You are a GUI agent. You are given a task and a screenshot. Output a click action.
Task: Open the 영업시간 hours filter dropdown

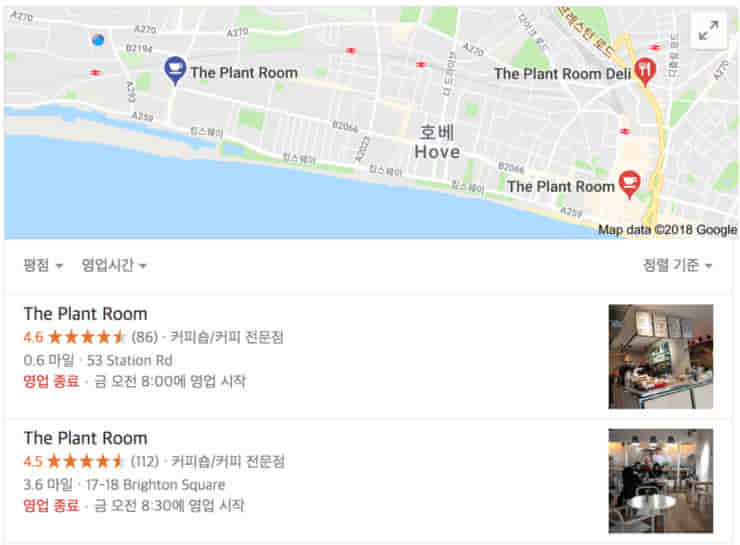tap(114, 265)
